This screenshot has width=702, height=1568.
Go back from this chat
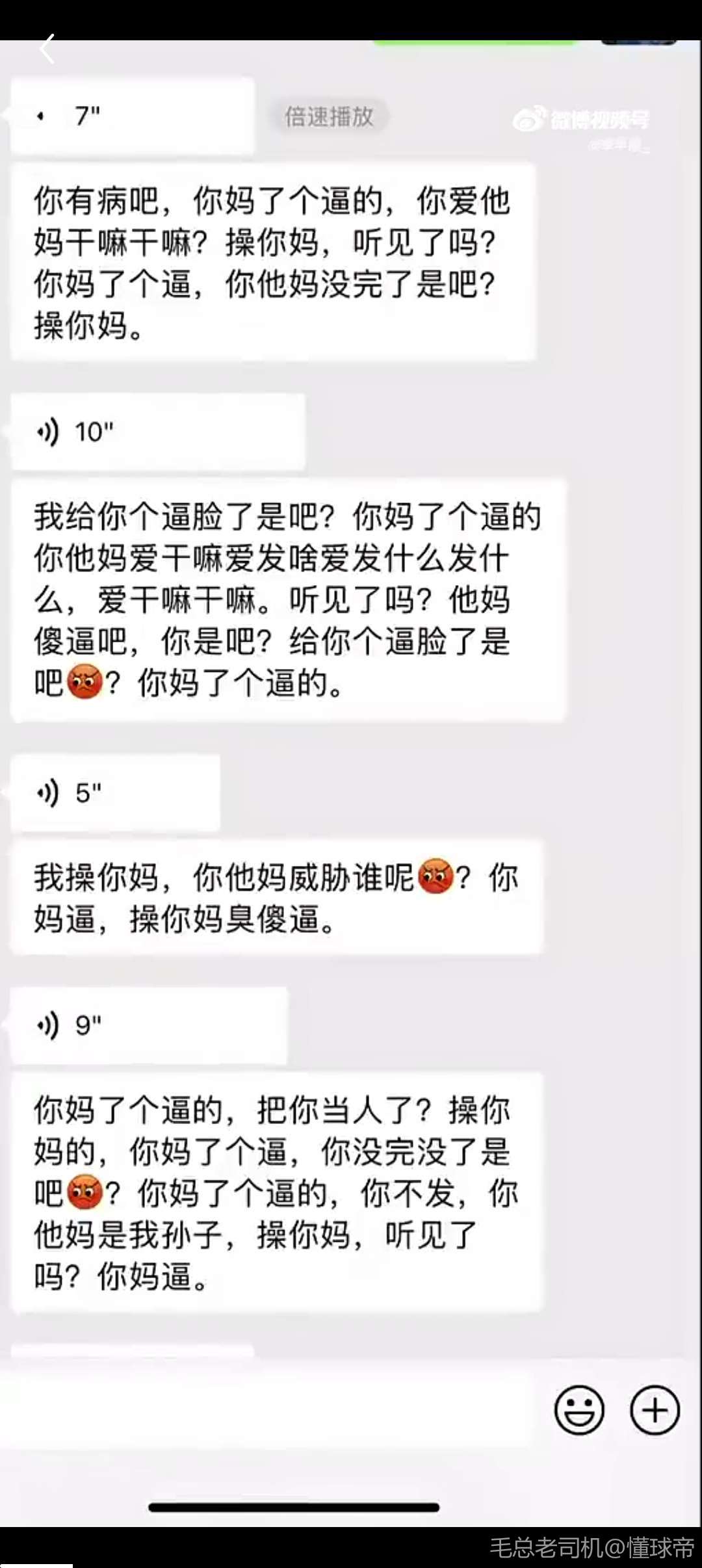[x=47, y=49]
